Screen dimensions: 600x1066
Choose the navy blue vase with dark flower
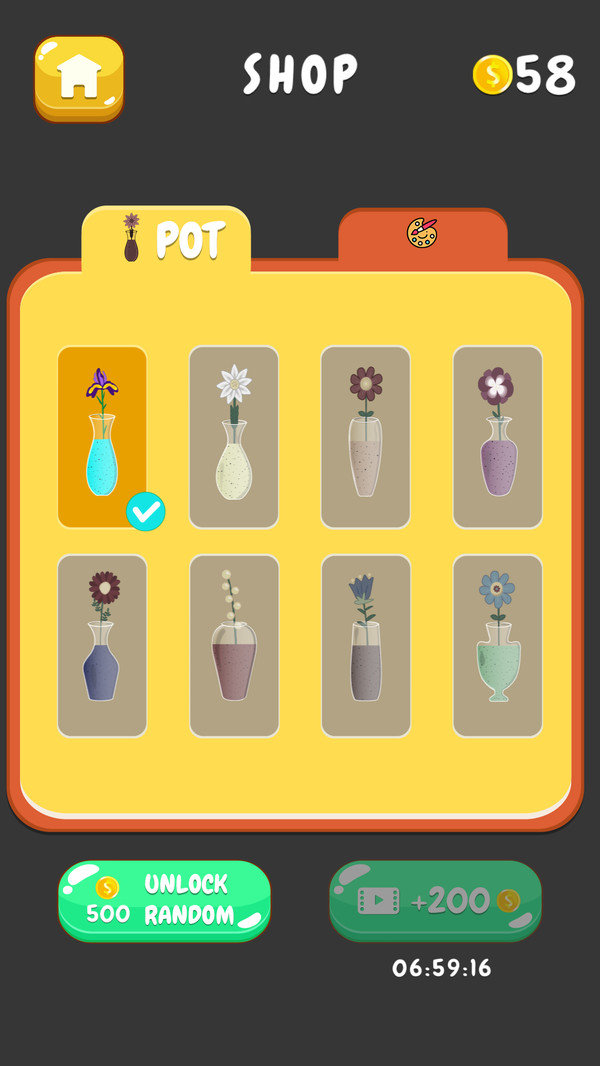coord(102,645)
